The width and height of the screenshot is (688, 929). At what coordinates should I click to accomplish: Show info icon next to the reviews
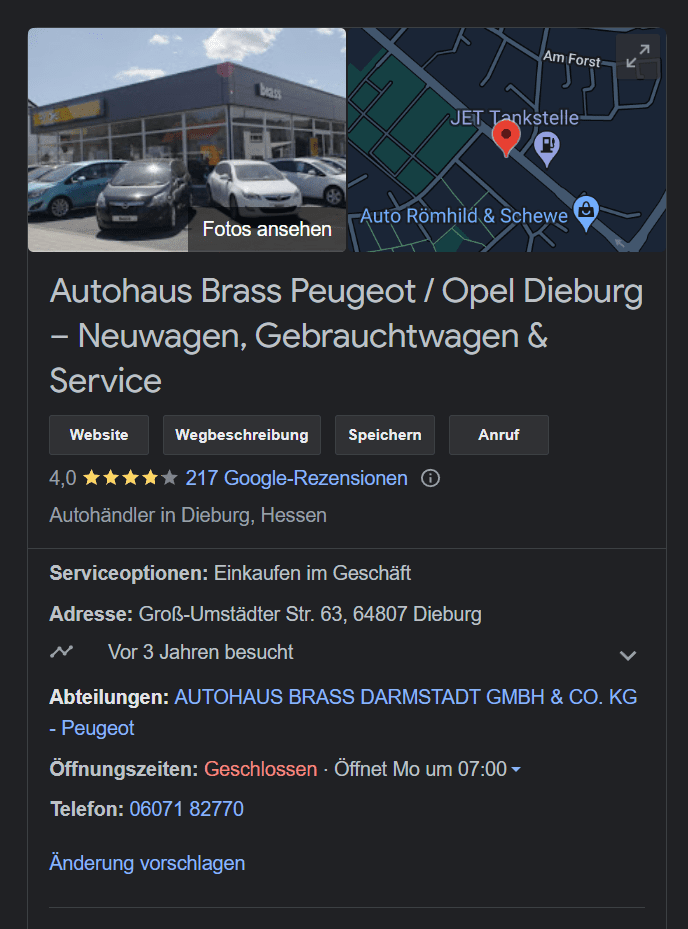431,478
